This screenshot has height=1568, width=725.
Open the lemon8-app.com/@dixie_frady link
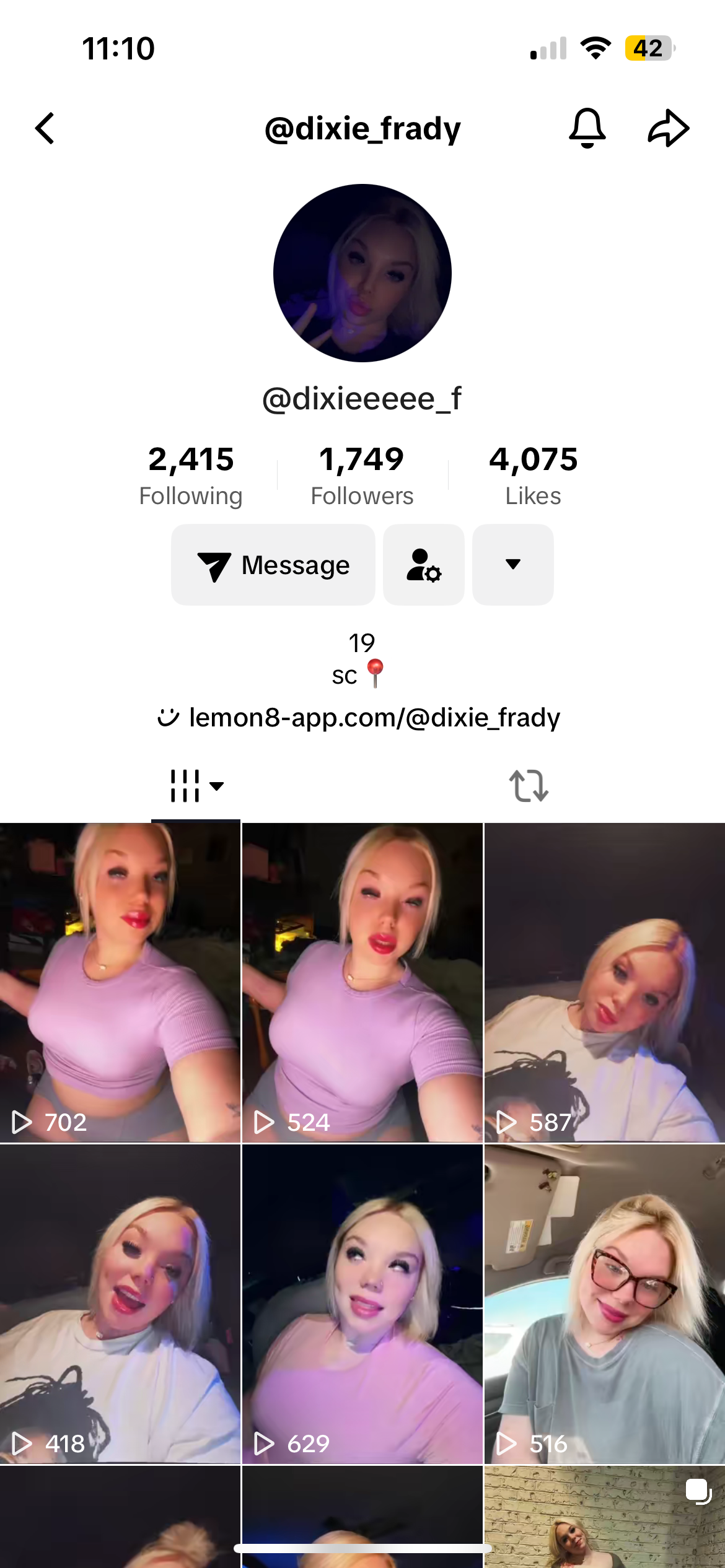[x=359, y=717]
